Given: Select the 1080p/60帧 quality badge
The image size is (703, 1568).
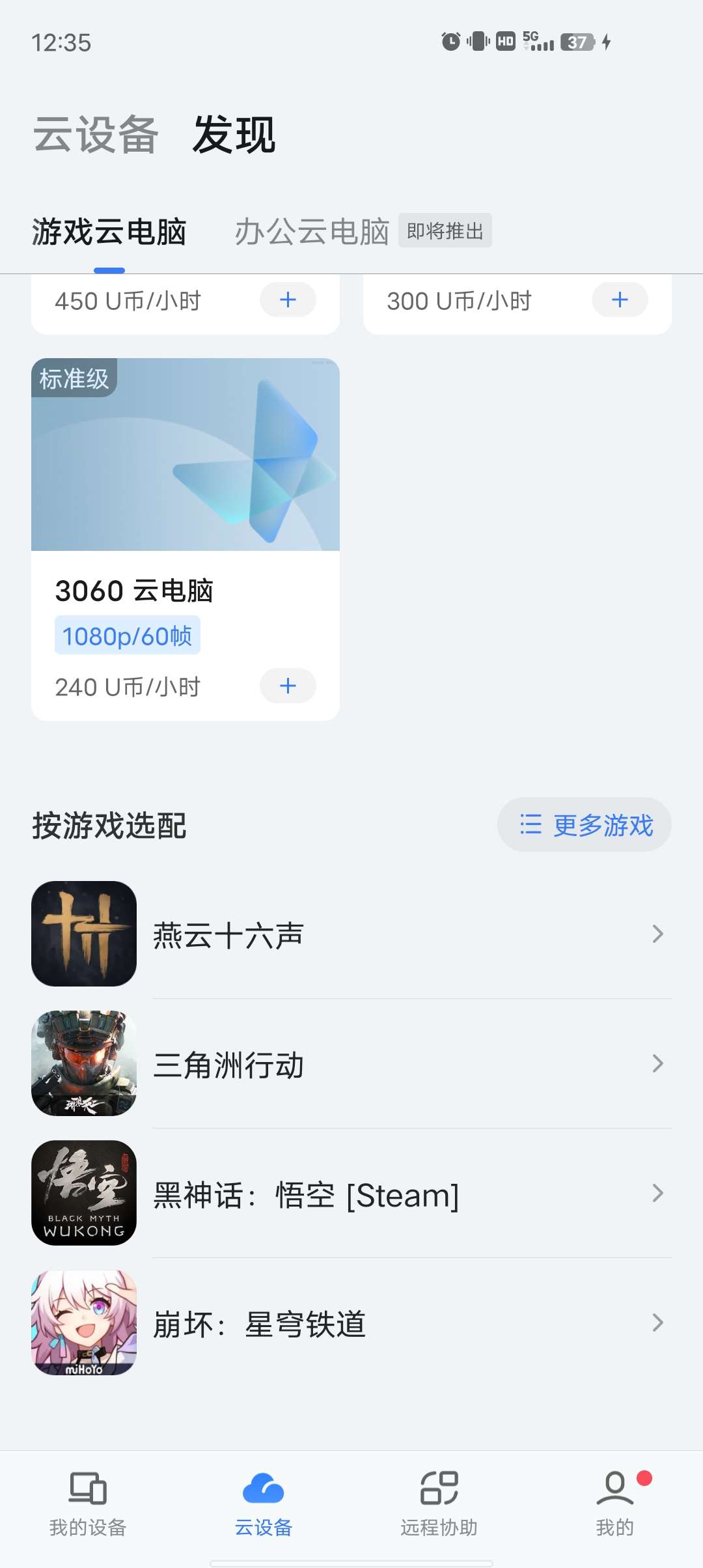Looking at the screenshot, I should 128,635.
